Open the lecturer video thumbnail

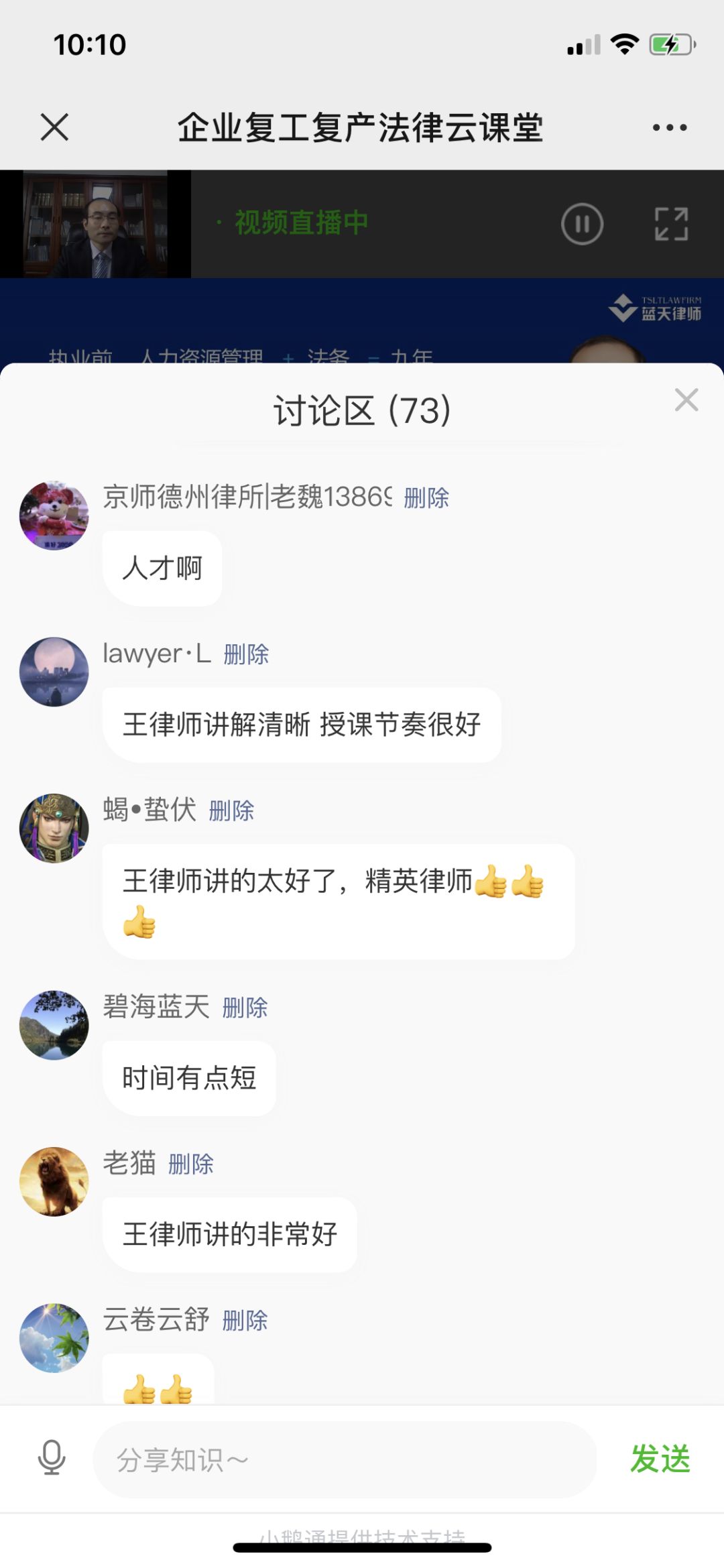(95, 224)
